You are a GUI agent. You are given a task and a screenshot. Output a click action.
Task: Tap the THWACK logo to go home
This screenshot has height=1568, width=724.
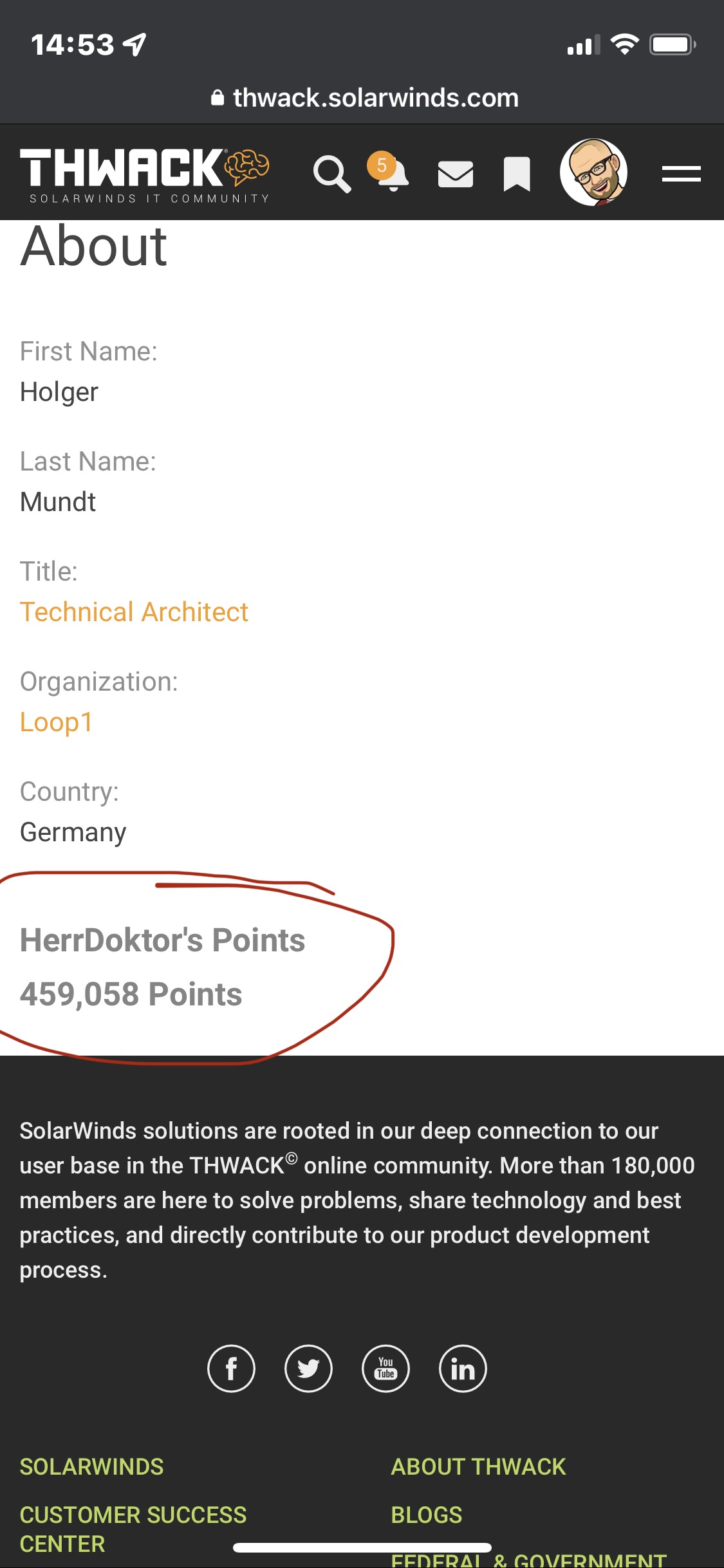tap(145, 174)
